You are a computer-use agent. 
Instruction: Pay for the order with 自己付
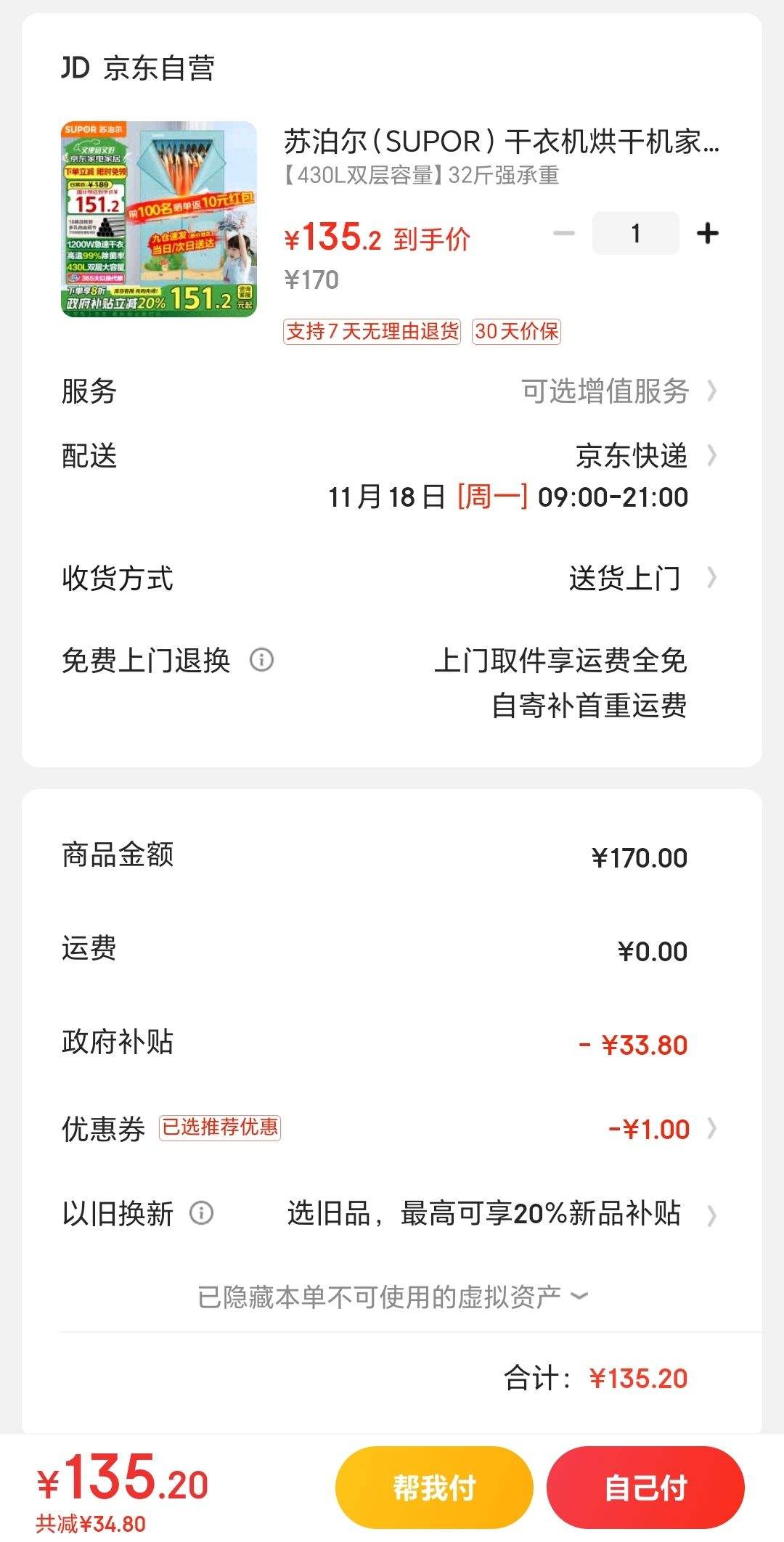pos(645,1488)
